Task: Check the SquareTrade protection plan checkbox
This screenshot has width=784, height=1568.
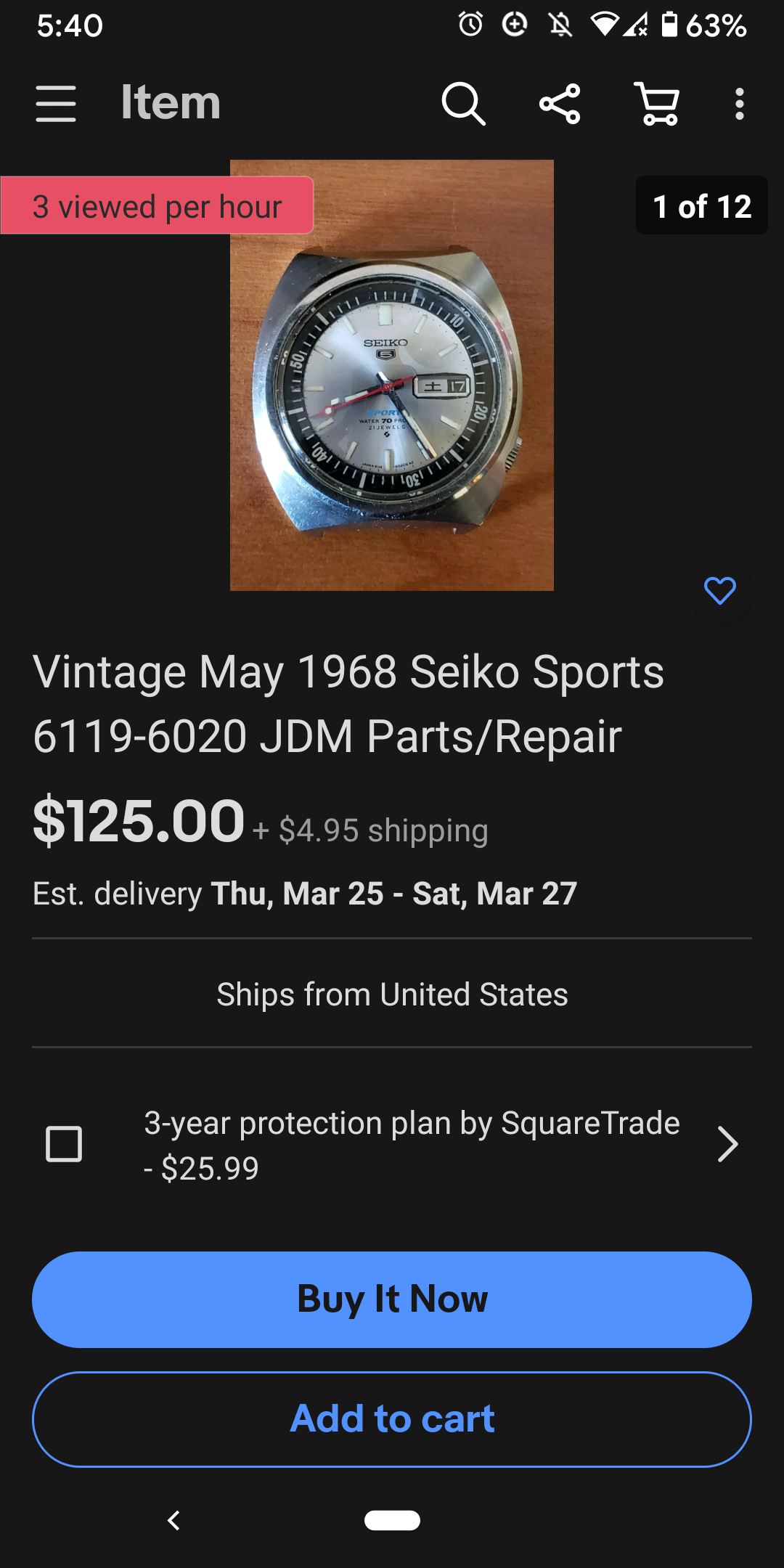Action: [x=64, y=1145]
